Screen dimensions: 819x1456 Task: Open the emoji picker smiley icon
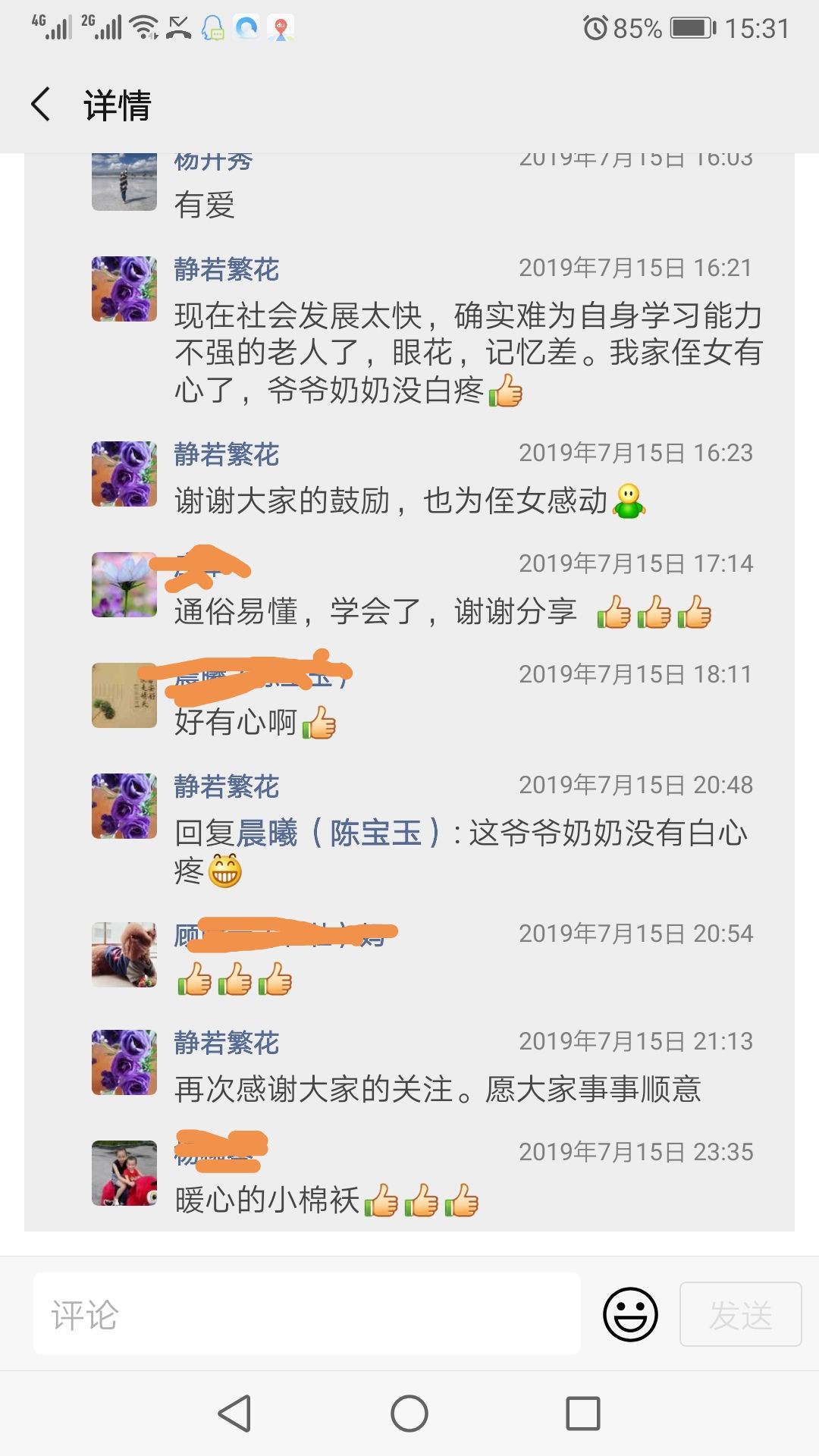tap(630, 1314)
